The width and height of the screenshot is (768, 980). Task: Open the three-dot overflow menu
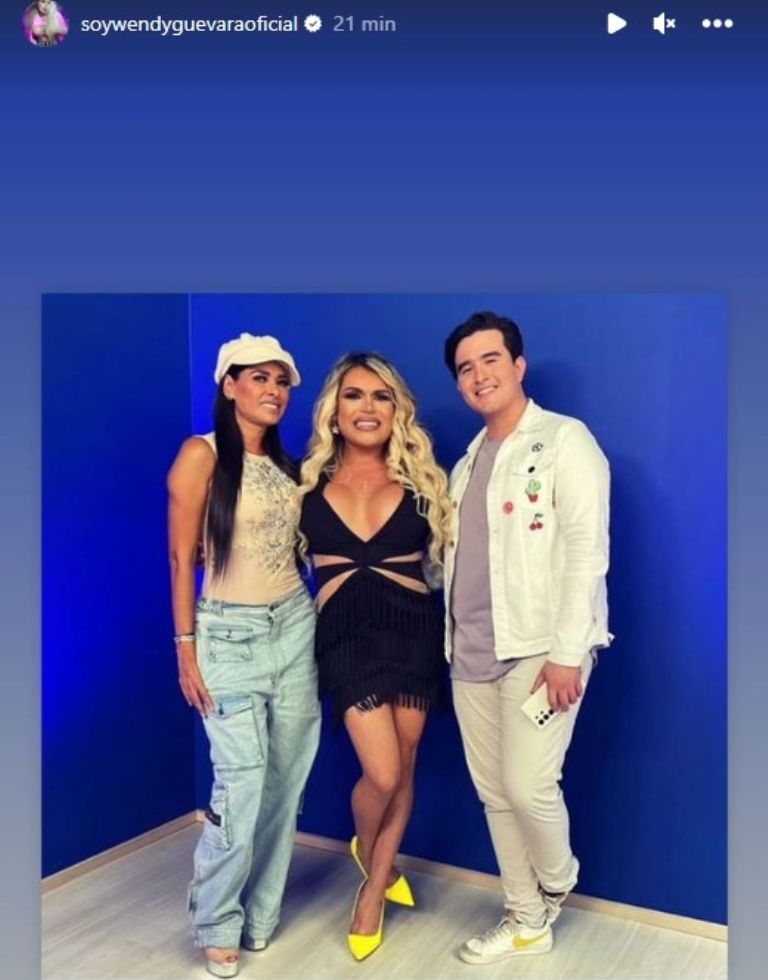point(717,23)
